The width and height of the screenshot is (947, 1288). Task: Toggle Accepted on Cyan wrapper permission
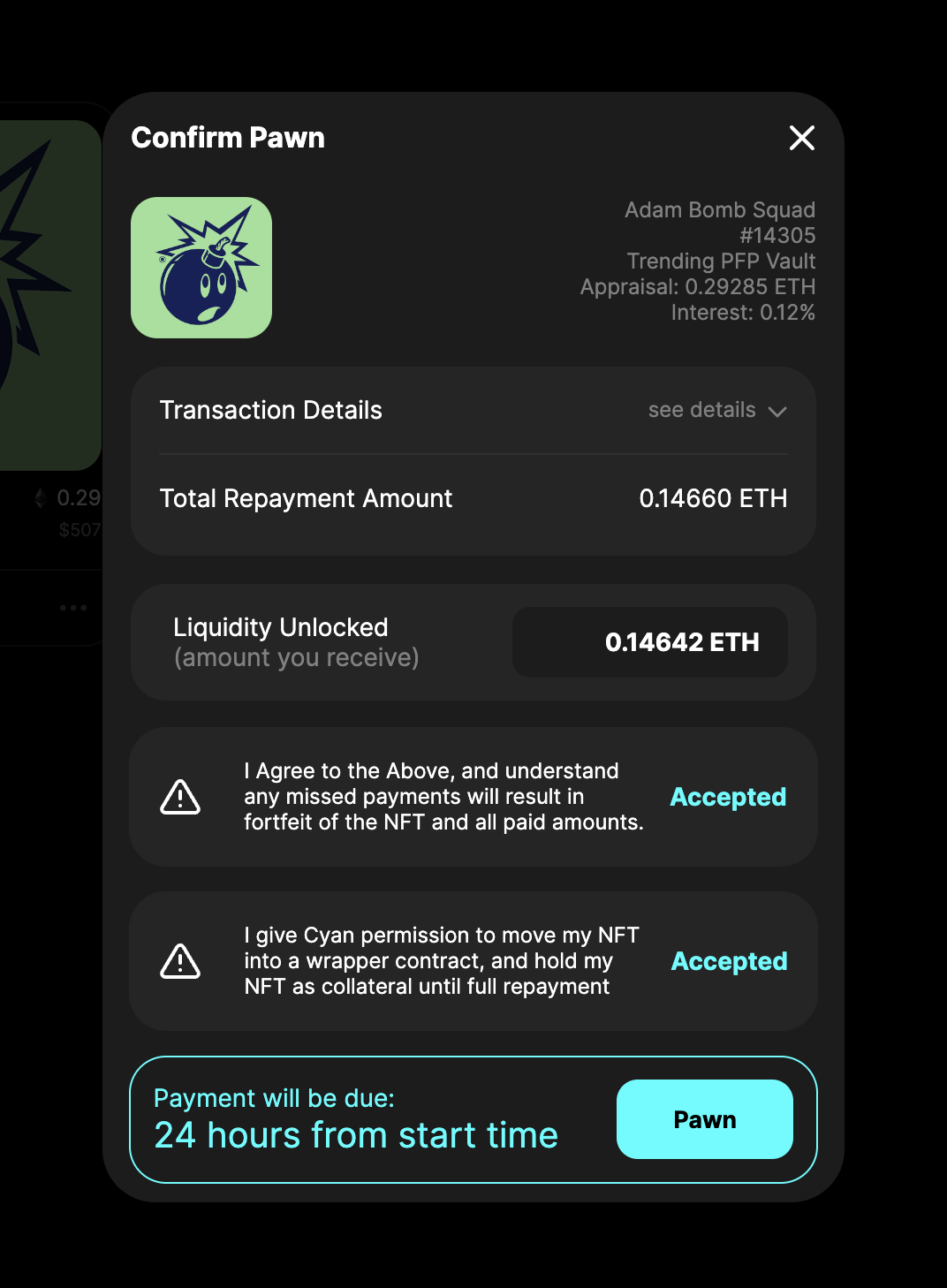point(729,961)
